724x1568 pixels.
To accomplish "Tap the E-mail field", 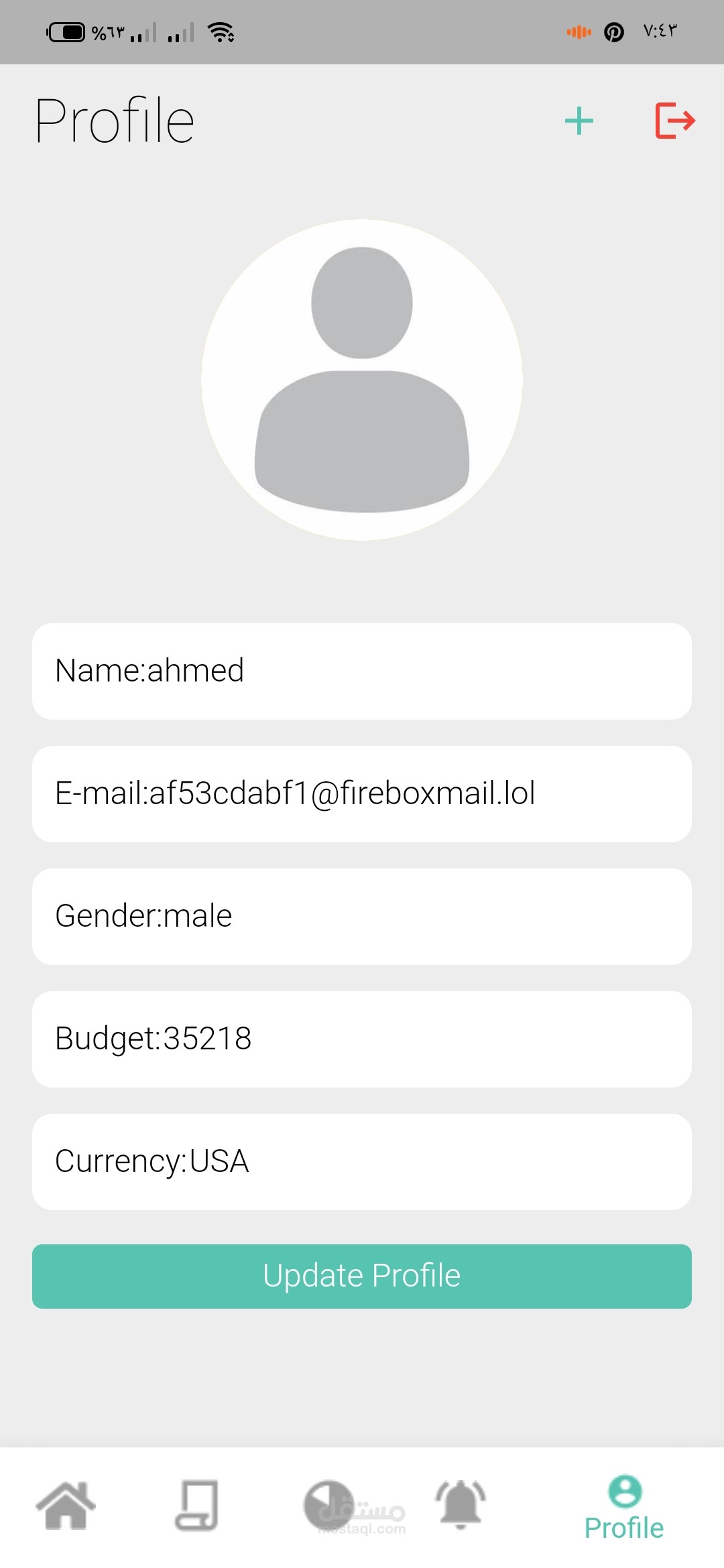I will (362, 794).
